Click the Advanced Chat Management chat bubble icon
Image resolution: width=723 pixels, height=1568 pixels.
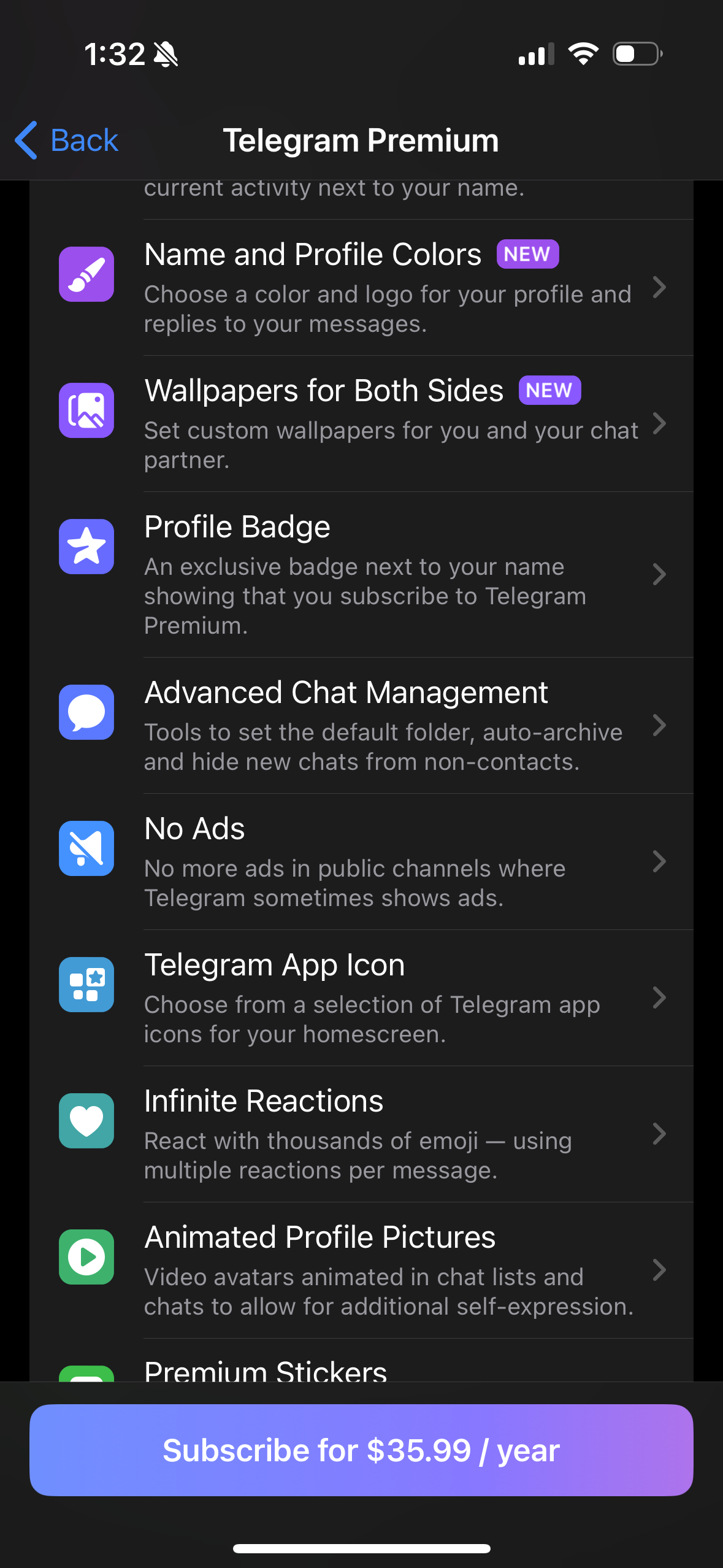pyautogui.click(x=86, y=712)
